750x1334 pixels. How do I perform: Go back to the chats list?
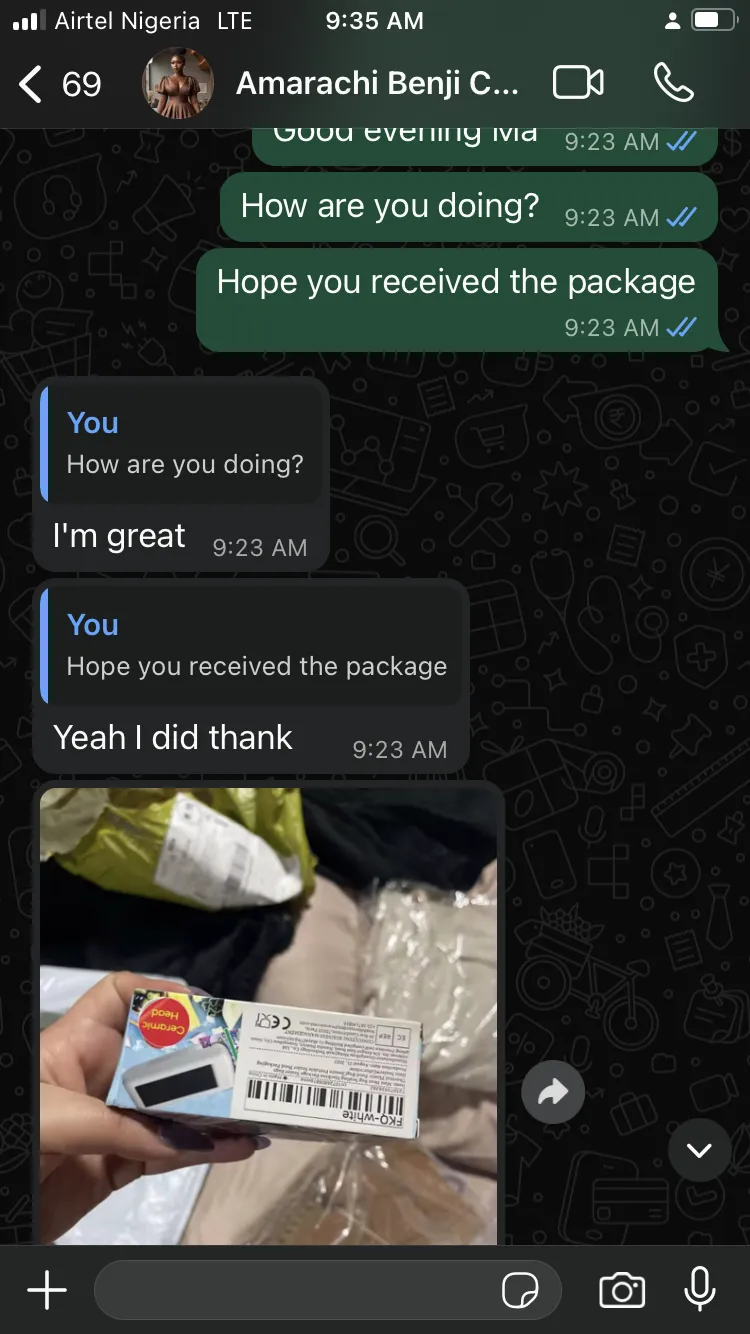pyautogui.click(x=60, y=84)
